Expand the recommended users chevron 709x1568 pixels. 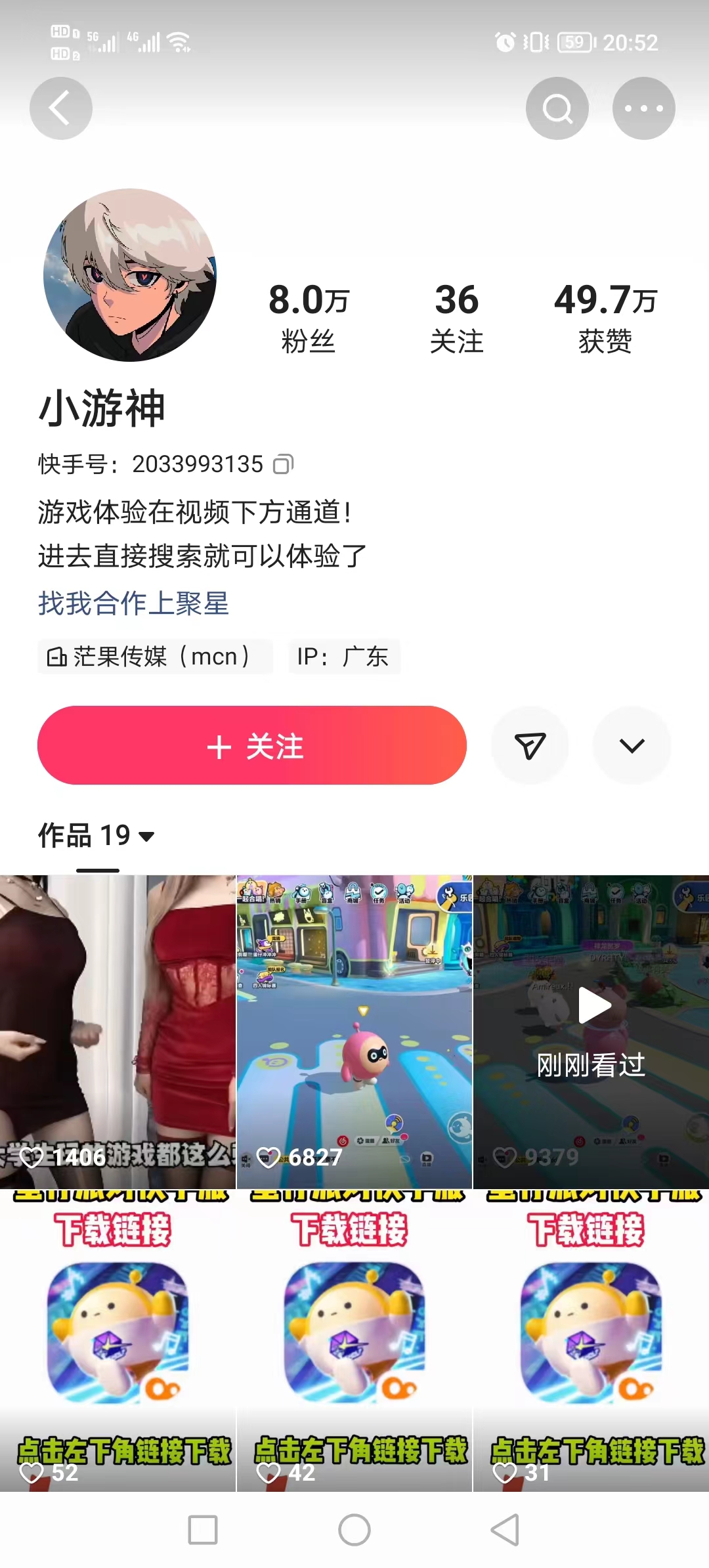[632, 745]
